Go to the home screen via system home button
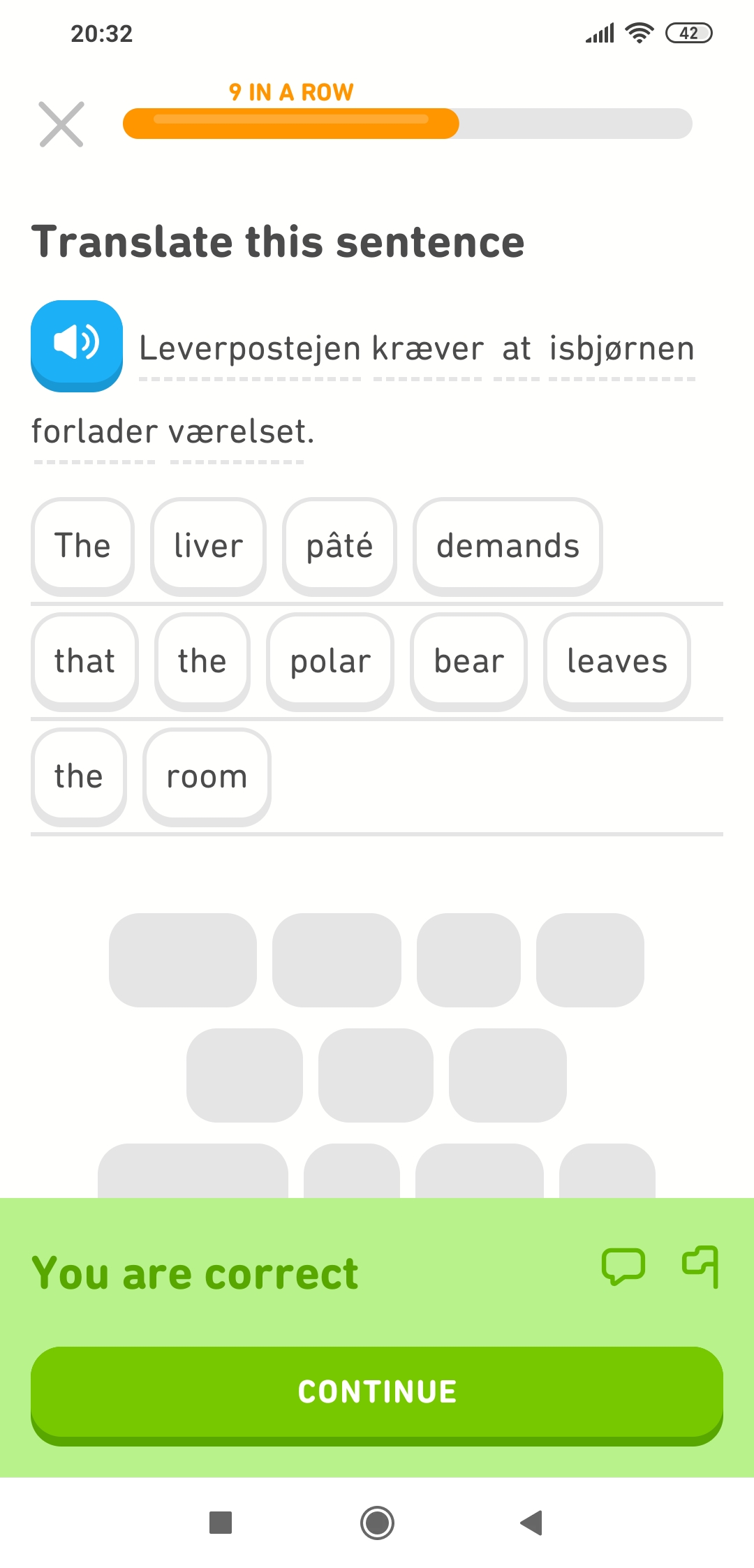The height and width of the screenshot is (1568, 754). point(377,1523)
